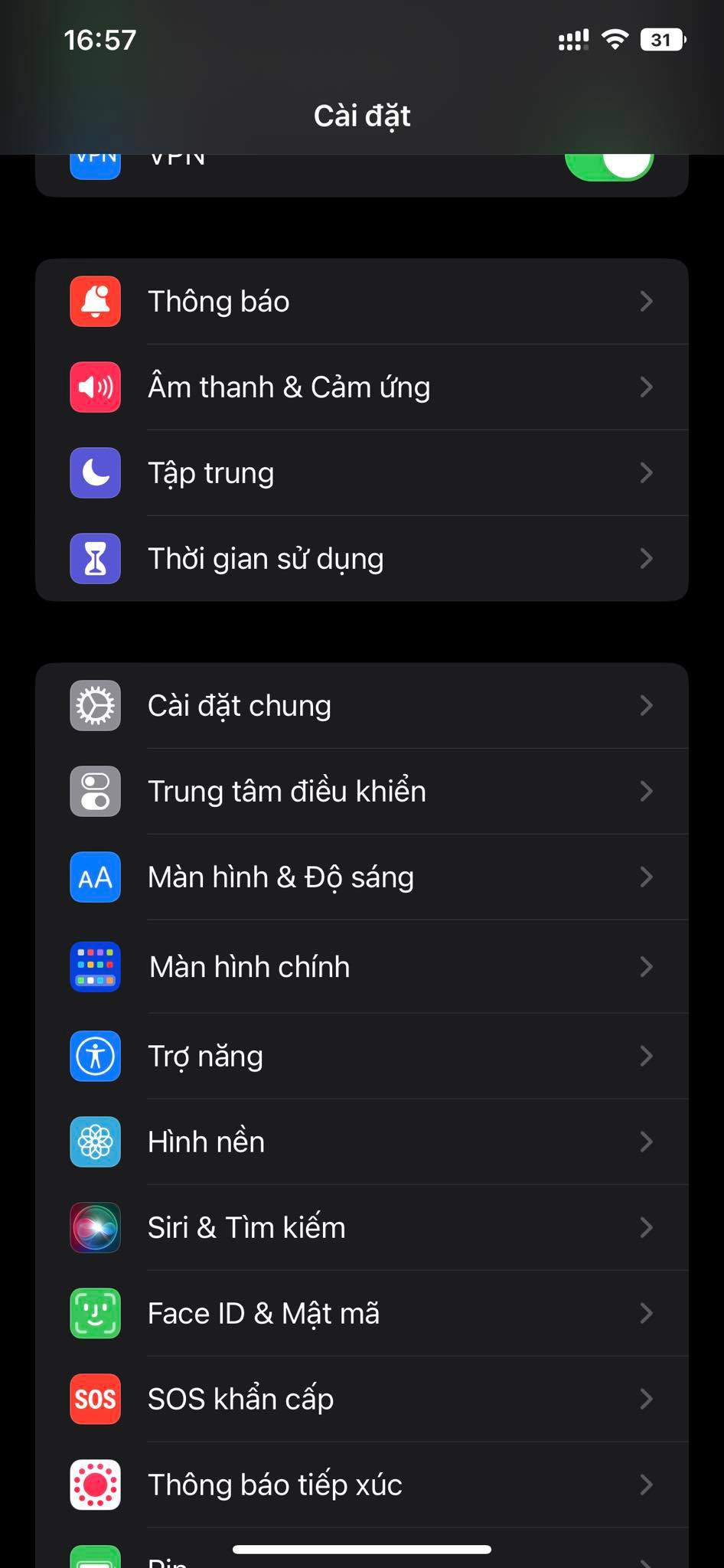This screenshot has height=1568, width=724.
Task: Open Thời gian sử dụng
Action: pyautogui.click(x=362, y=559)
